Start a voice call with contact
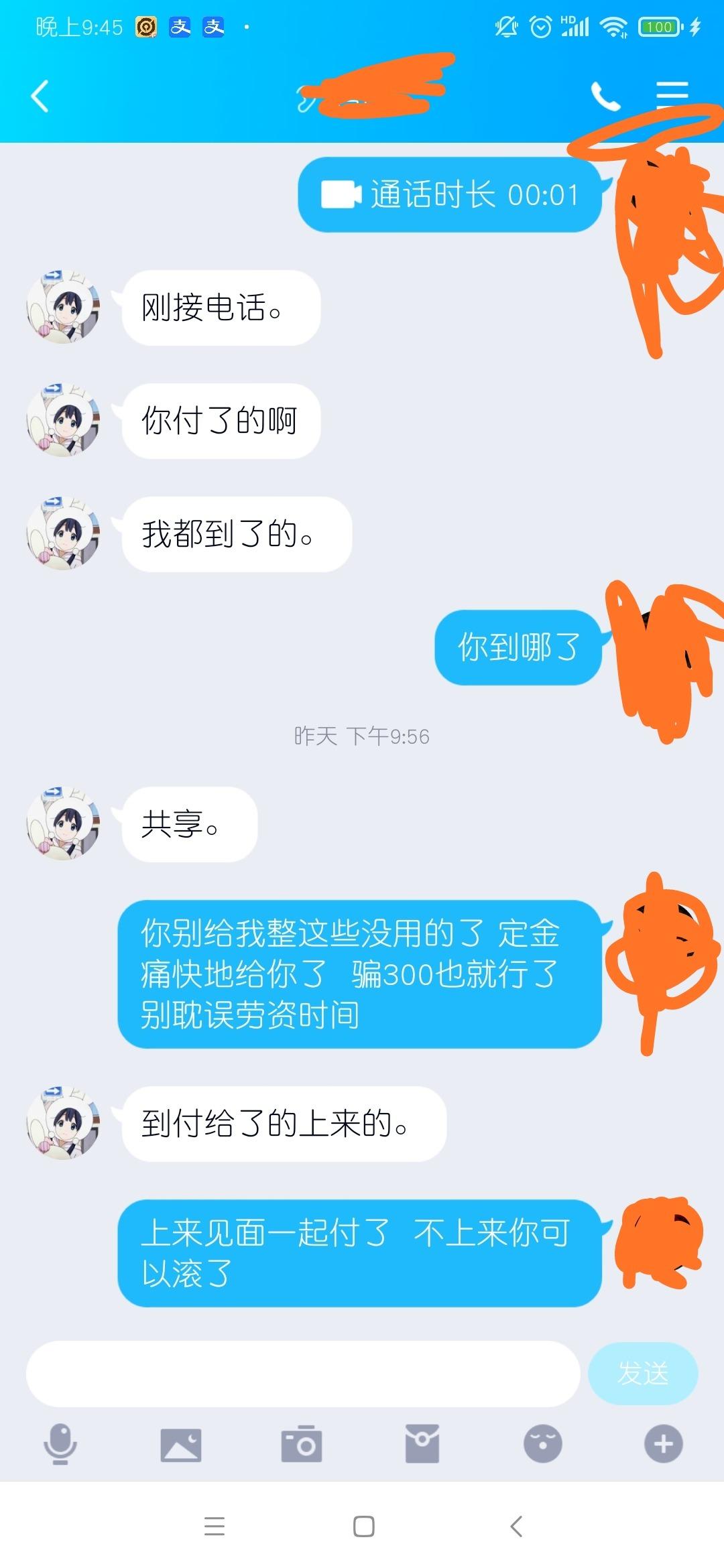This screenshot has height=1568, width=724. 605,96
